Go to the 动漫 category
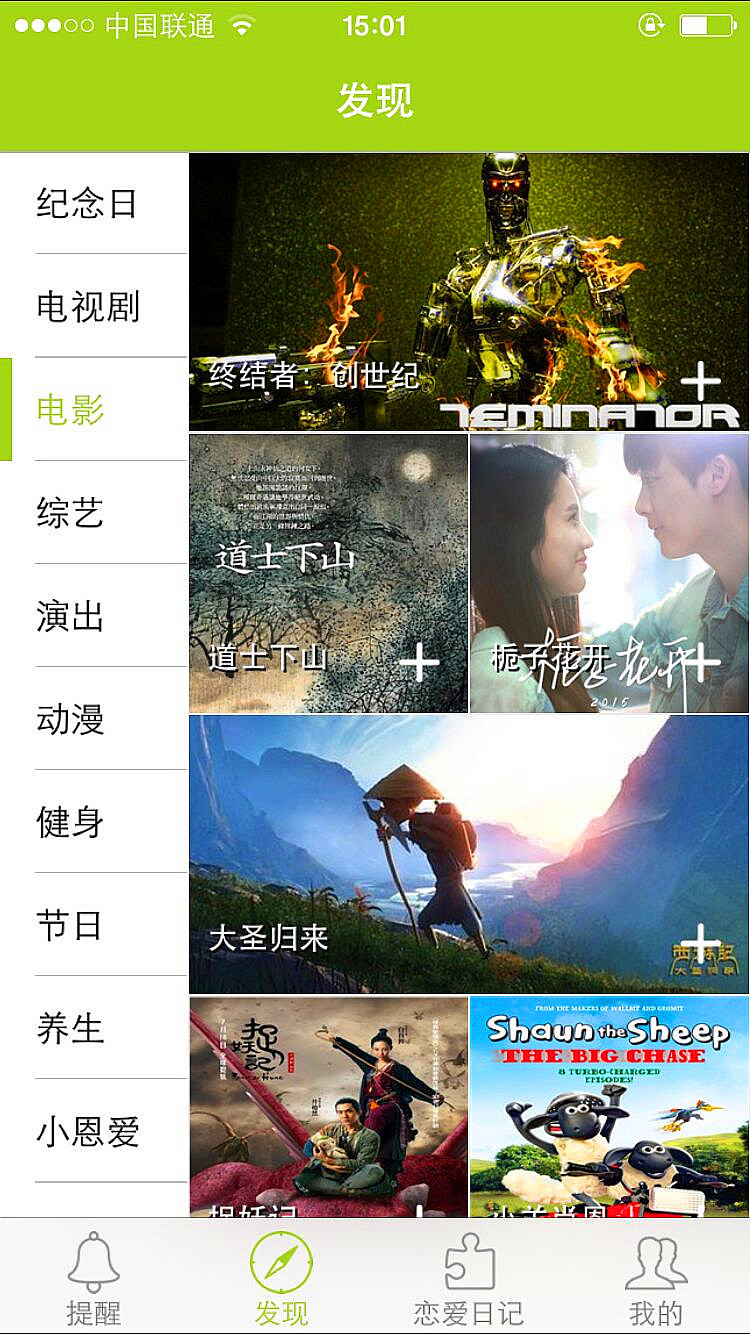The width and height of the screenshot is (750, 1334). click(70, 719)
